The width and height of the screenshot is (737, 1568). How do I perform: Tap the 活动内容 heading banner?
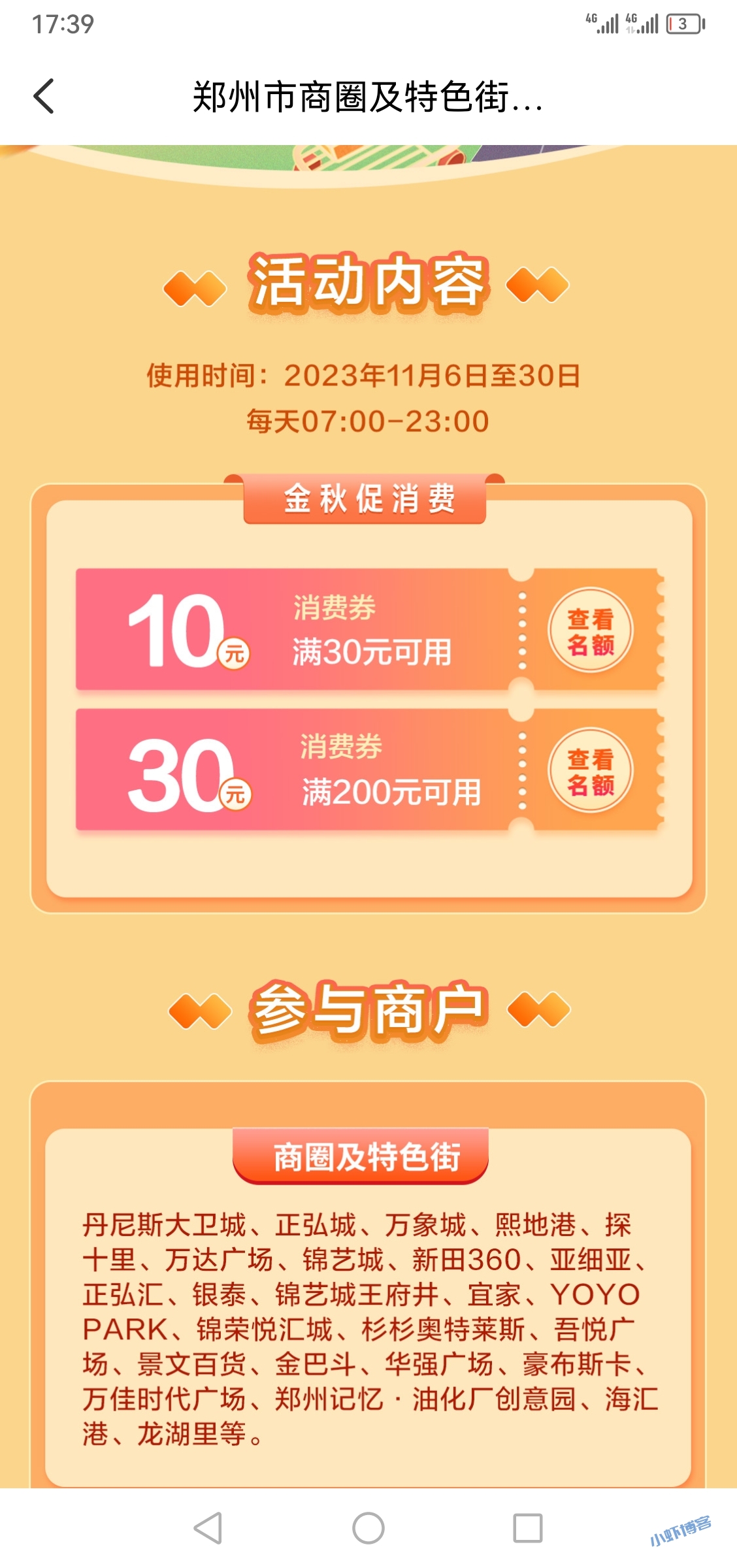pyautogui.click(x=368, y=284)
